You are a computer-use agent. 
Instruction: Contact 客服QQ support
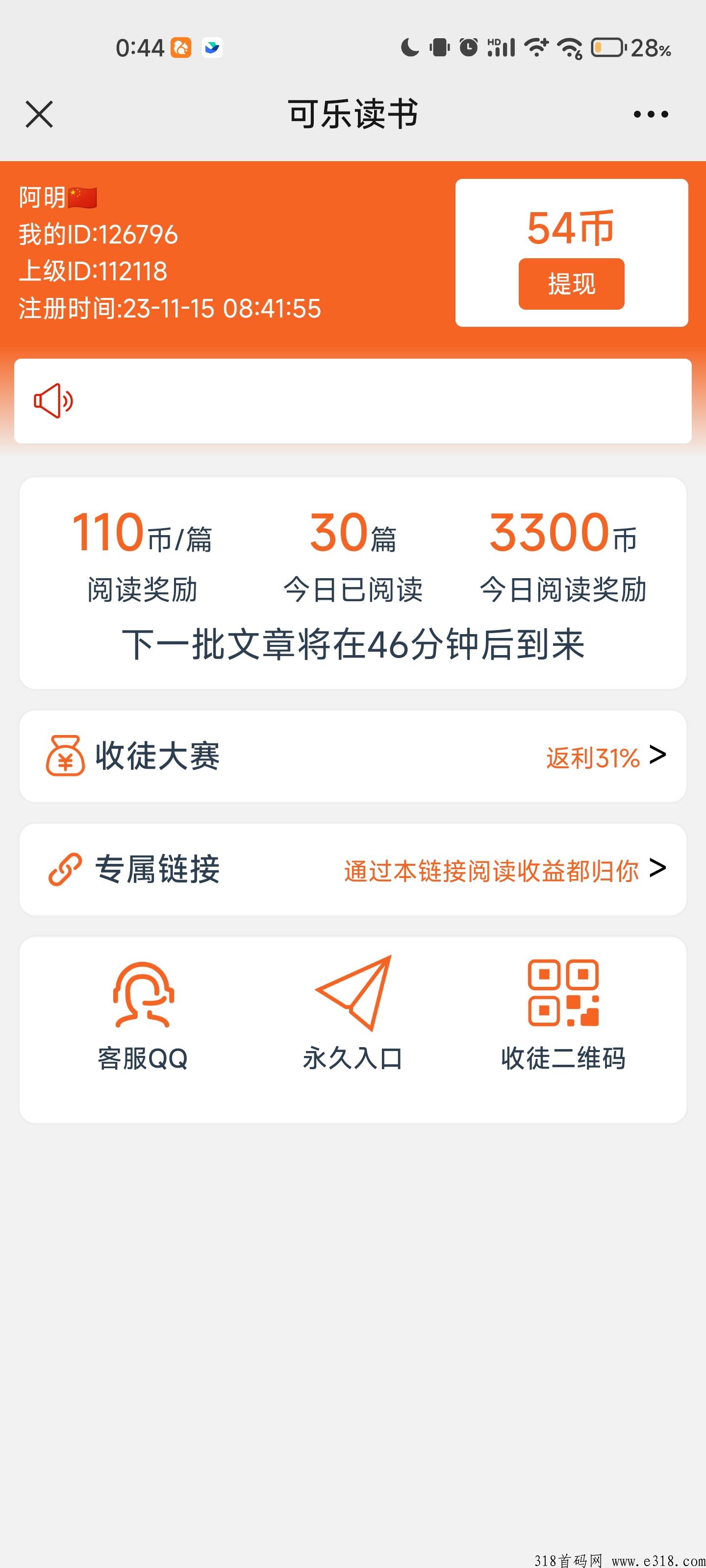coord(143,1015)
